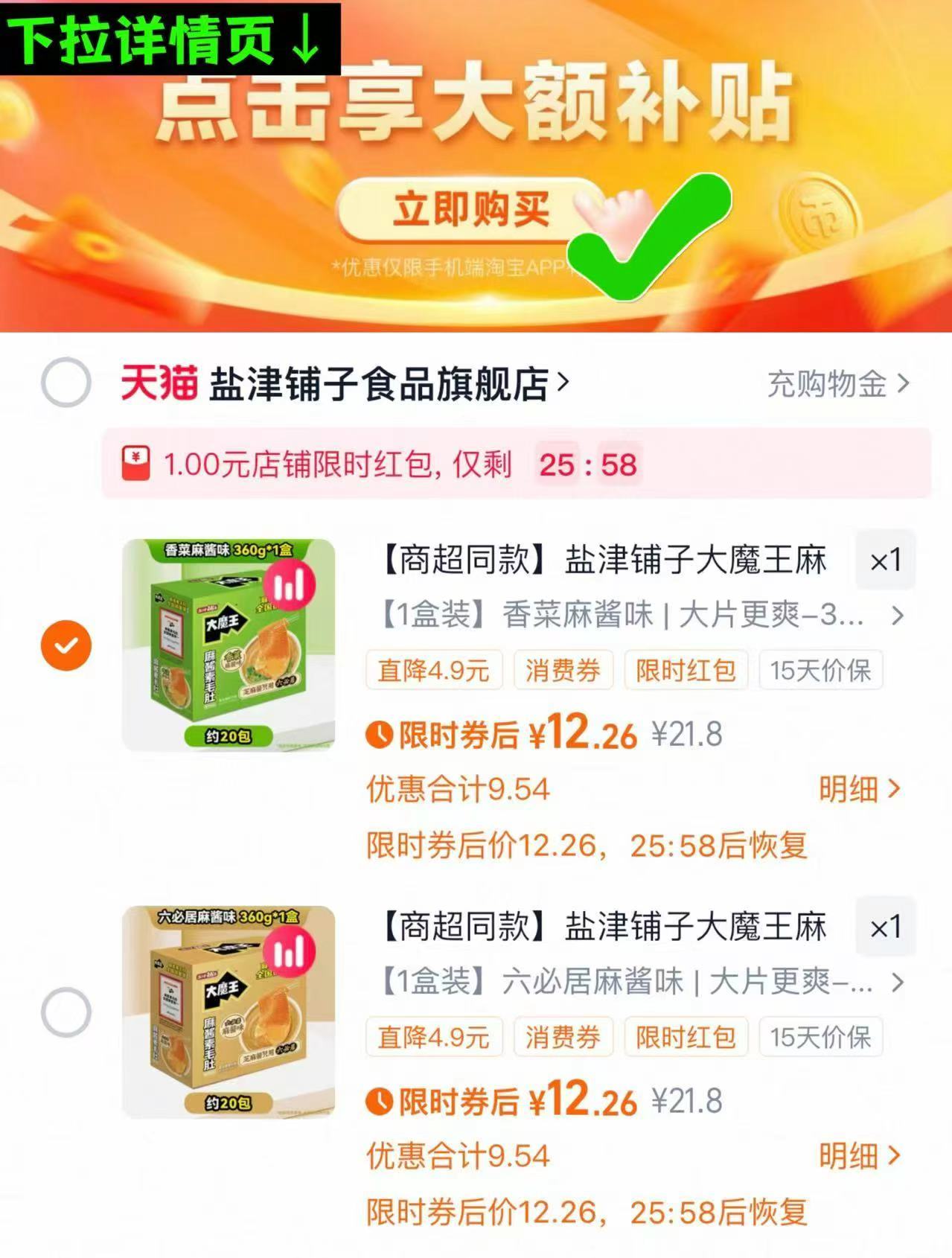The width and height of the screenshot is (952, 1258).
Task: Click the 限时红包 tag on the first product
Action: pos(686,670)
